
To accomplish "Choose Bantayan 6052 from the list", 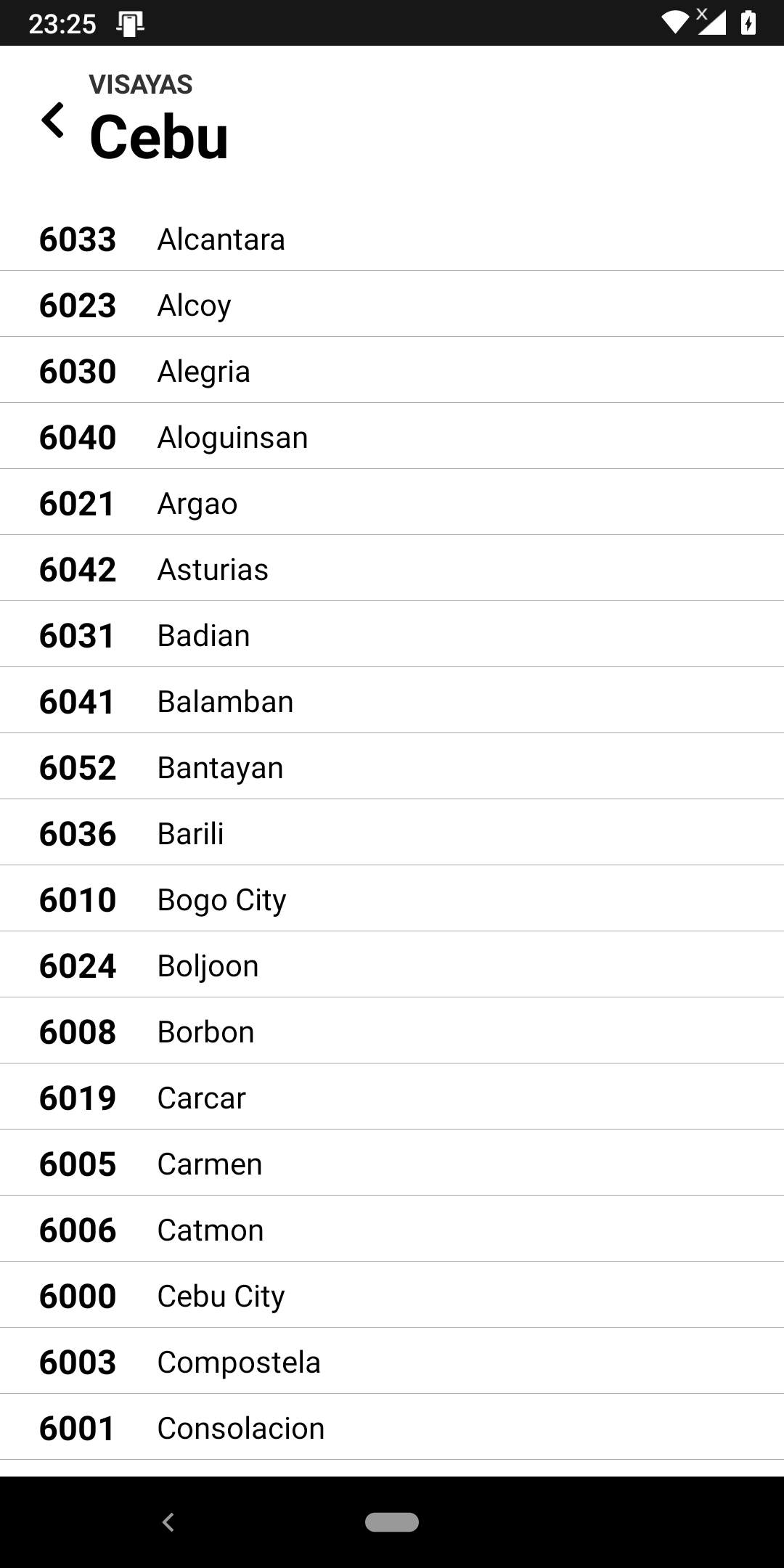I will point(392,767).
